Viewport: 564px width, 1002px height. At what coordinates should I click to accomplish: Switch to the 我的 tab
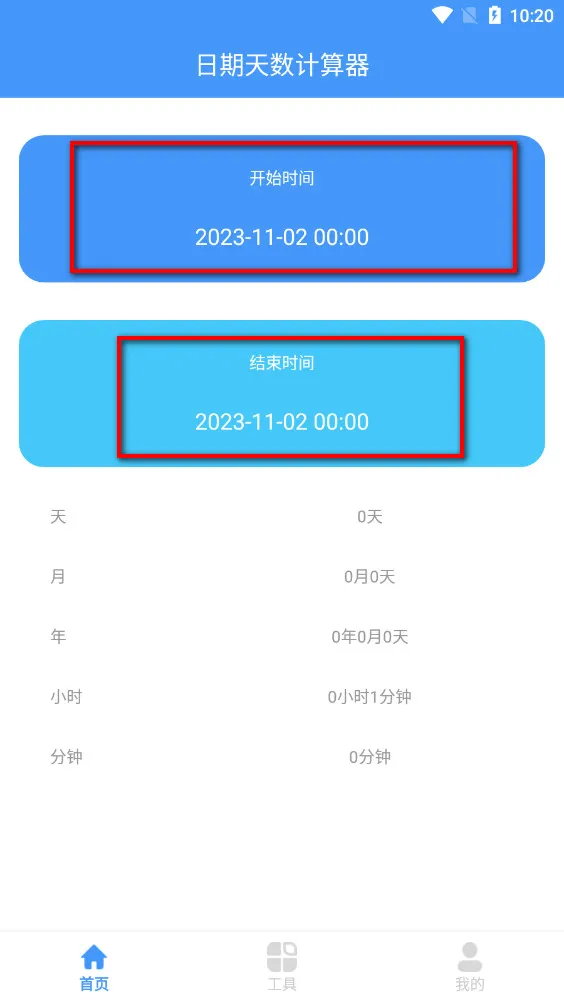pos(469,967)
